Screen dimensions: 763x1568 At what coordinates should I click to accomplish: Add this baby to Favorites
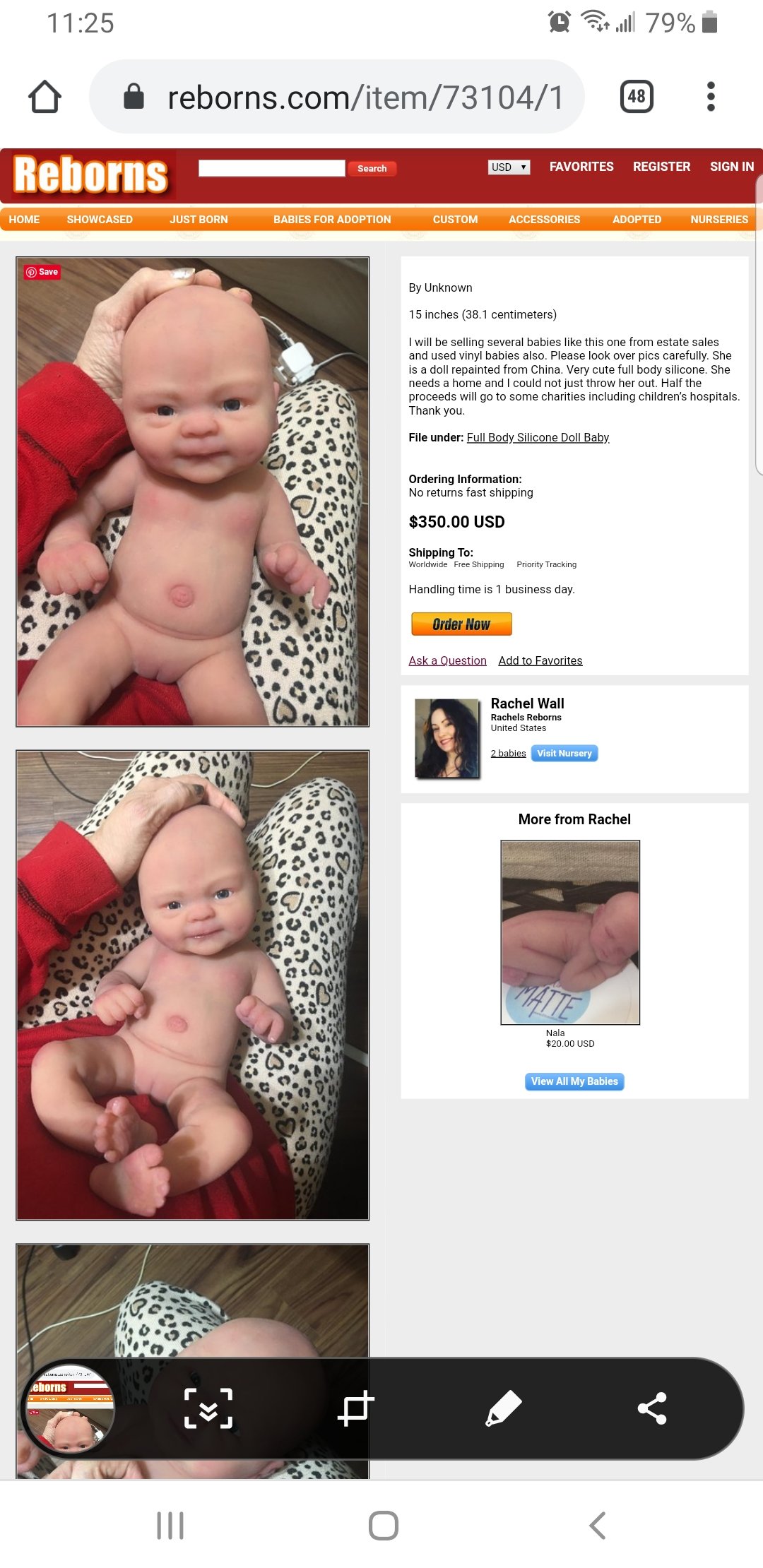540,661
